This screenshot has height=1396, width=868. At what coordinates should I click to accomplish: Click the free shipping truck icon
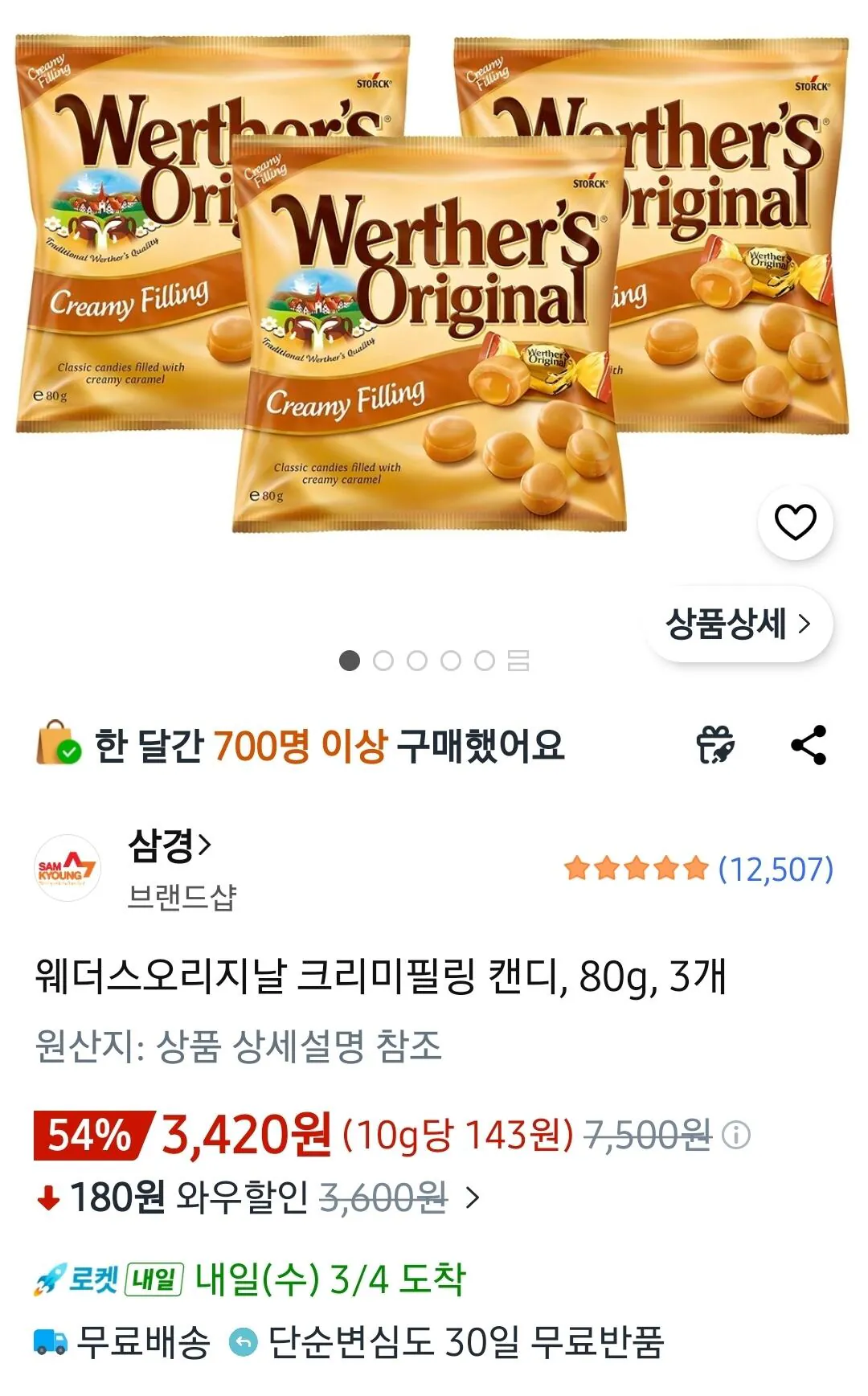[51, 1341]
